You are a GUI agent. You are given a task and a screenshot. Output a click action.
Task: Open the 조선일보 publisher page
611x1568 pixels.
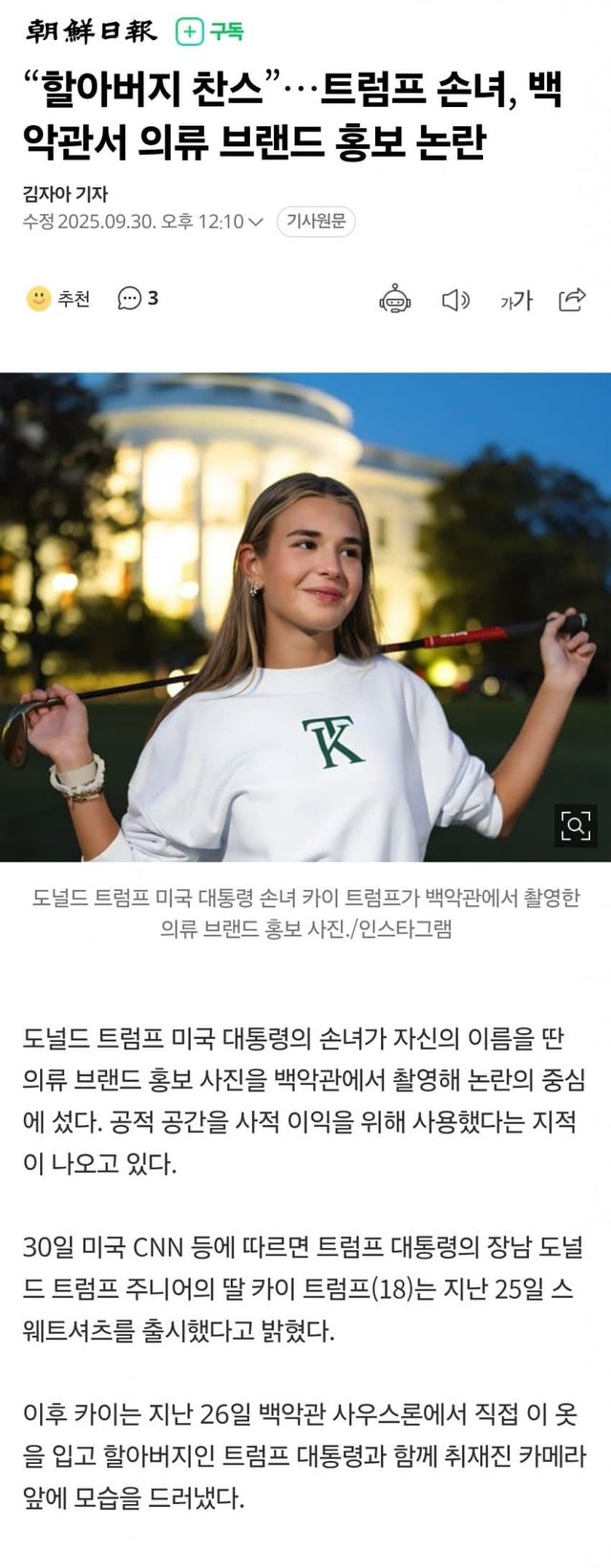92,31
